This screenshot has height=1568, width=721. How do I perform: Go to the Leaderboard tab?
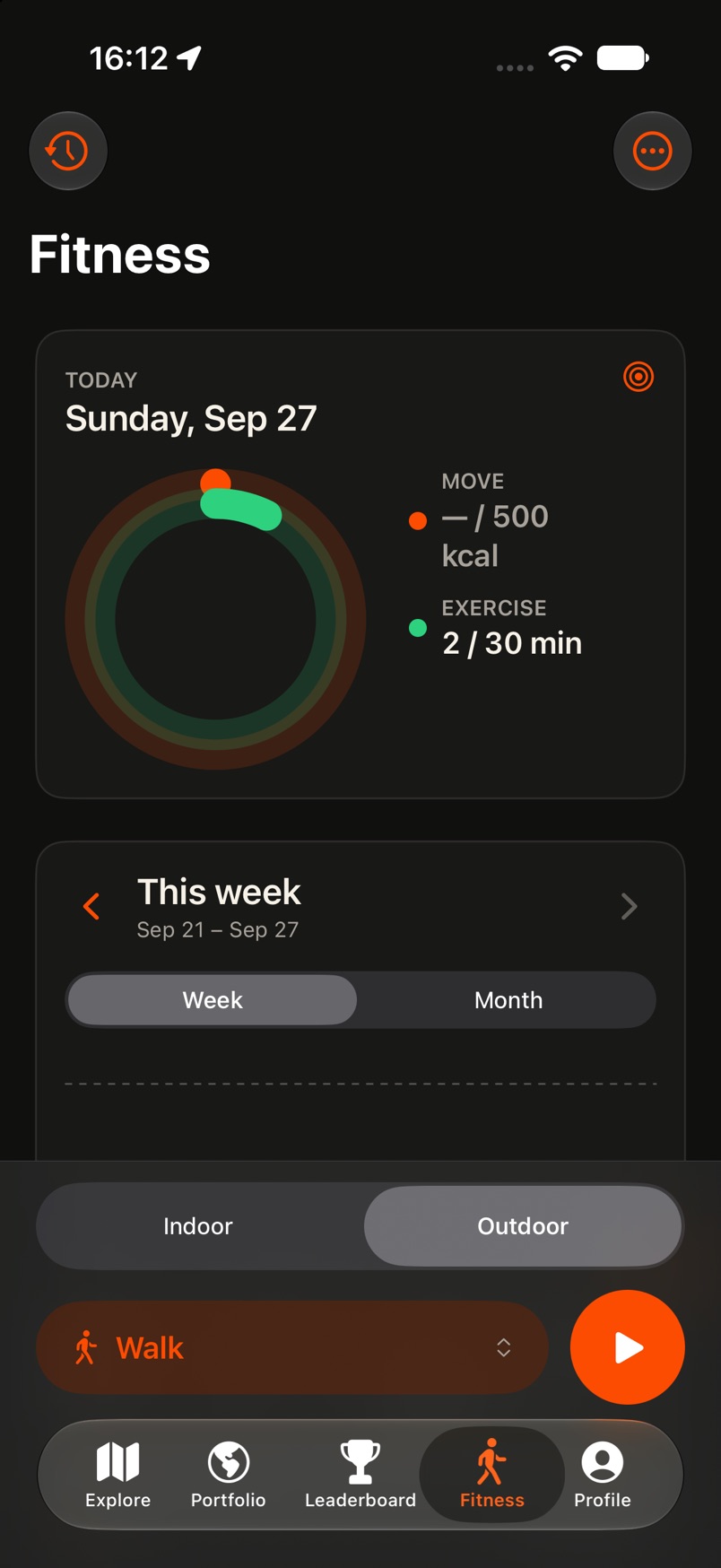(x=360, y=1475)
